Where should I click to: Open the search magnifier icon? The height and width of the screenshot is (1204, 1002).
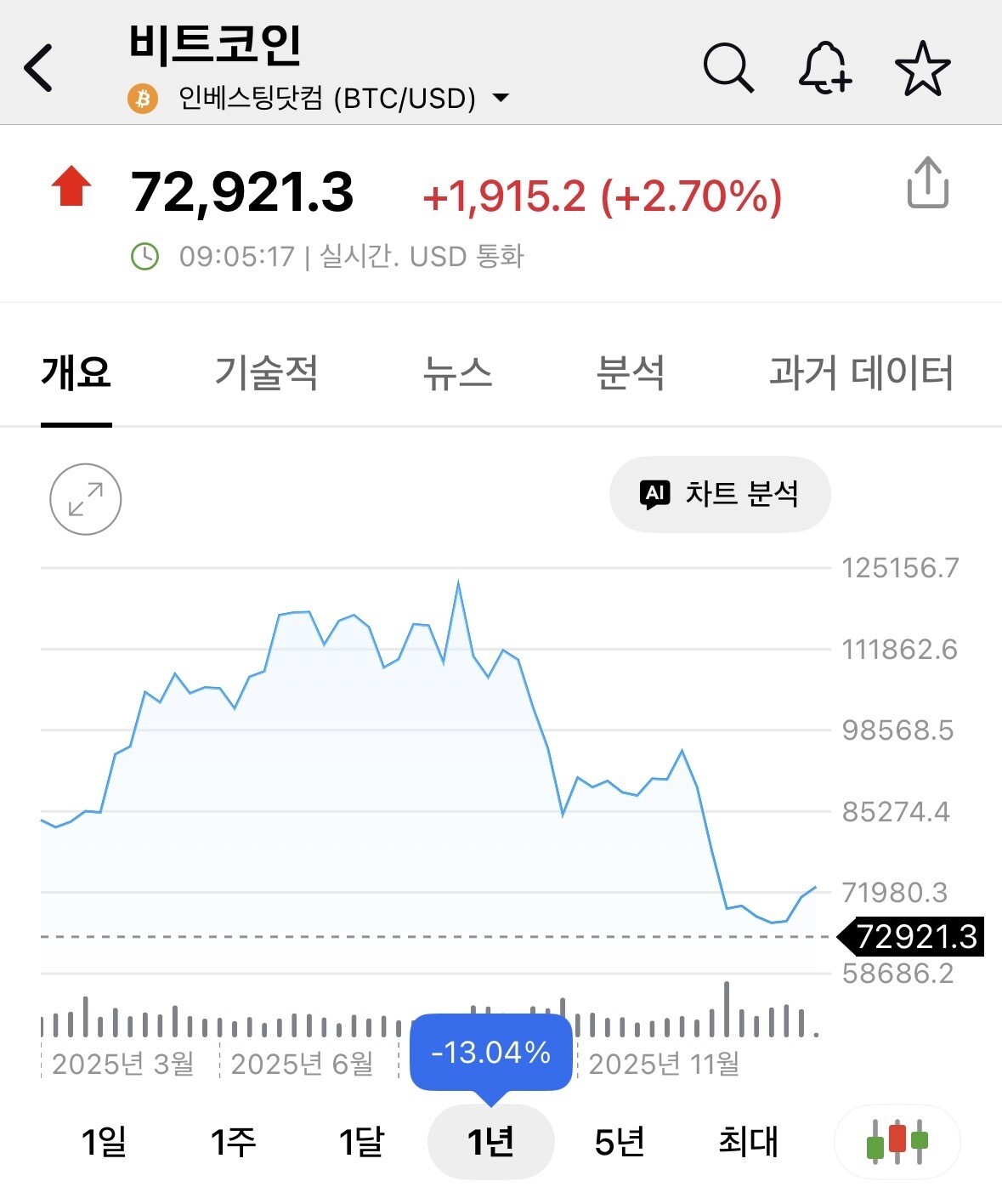[x=728, y=68]
